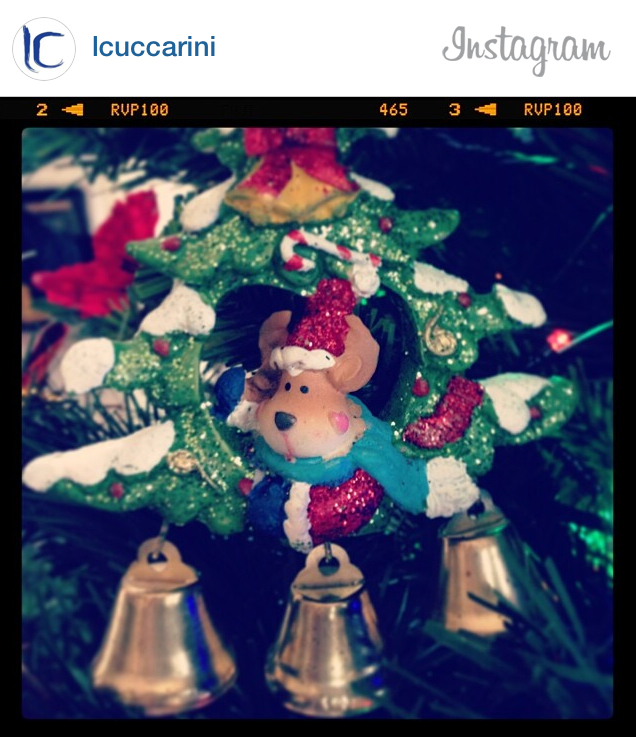Open the Christmas ornament photo
636x737 pixels.
pyautogui.click(x=317, y=420)
